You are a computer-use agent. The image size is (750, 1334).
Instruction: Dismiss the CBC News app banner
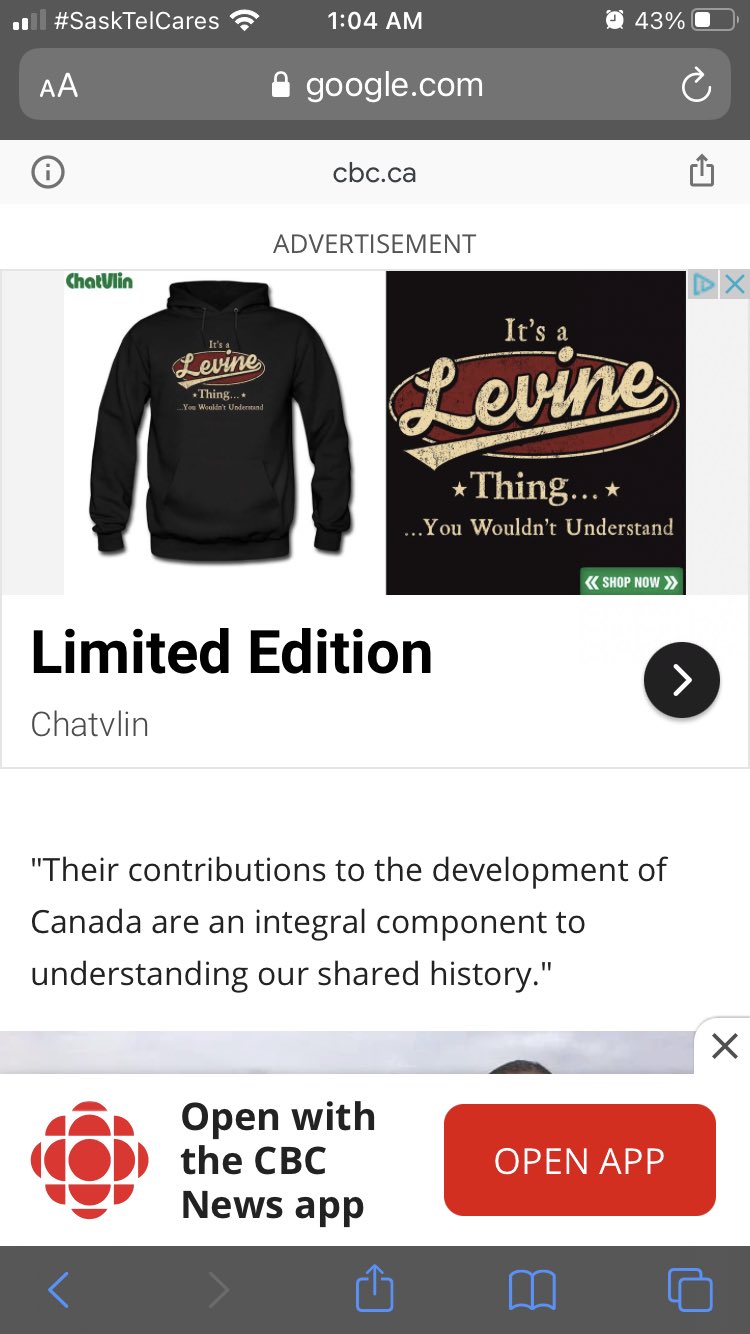click(724, 1046)
